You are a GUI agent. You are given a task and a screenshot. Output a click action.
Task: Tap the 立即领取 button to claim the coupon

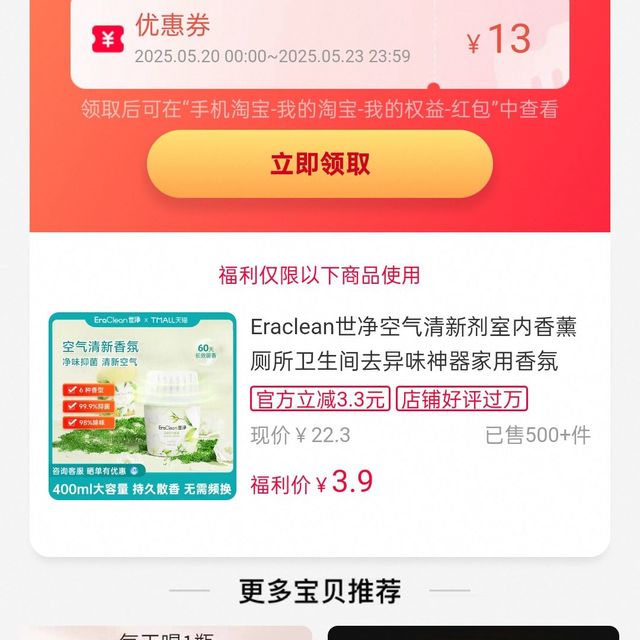pyautogui.click(x=320, y=164)
